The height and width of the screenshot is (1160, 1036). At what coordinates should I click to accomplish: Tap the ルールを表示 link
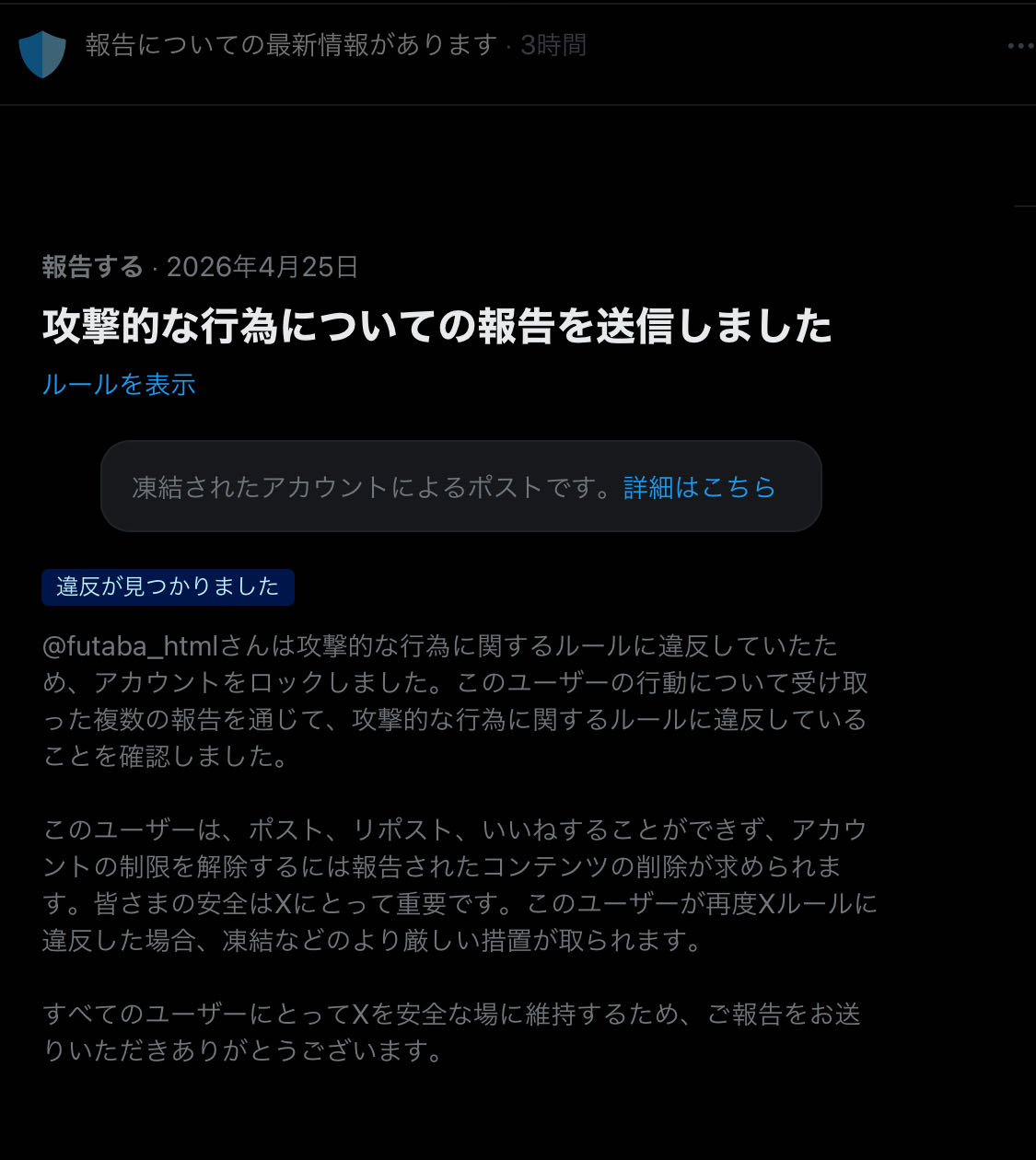(x=119, y=384)
